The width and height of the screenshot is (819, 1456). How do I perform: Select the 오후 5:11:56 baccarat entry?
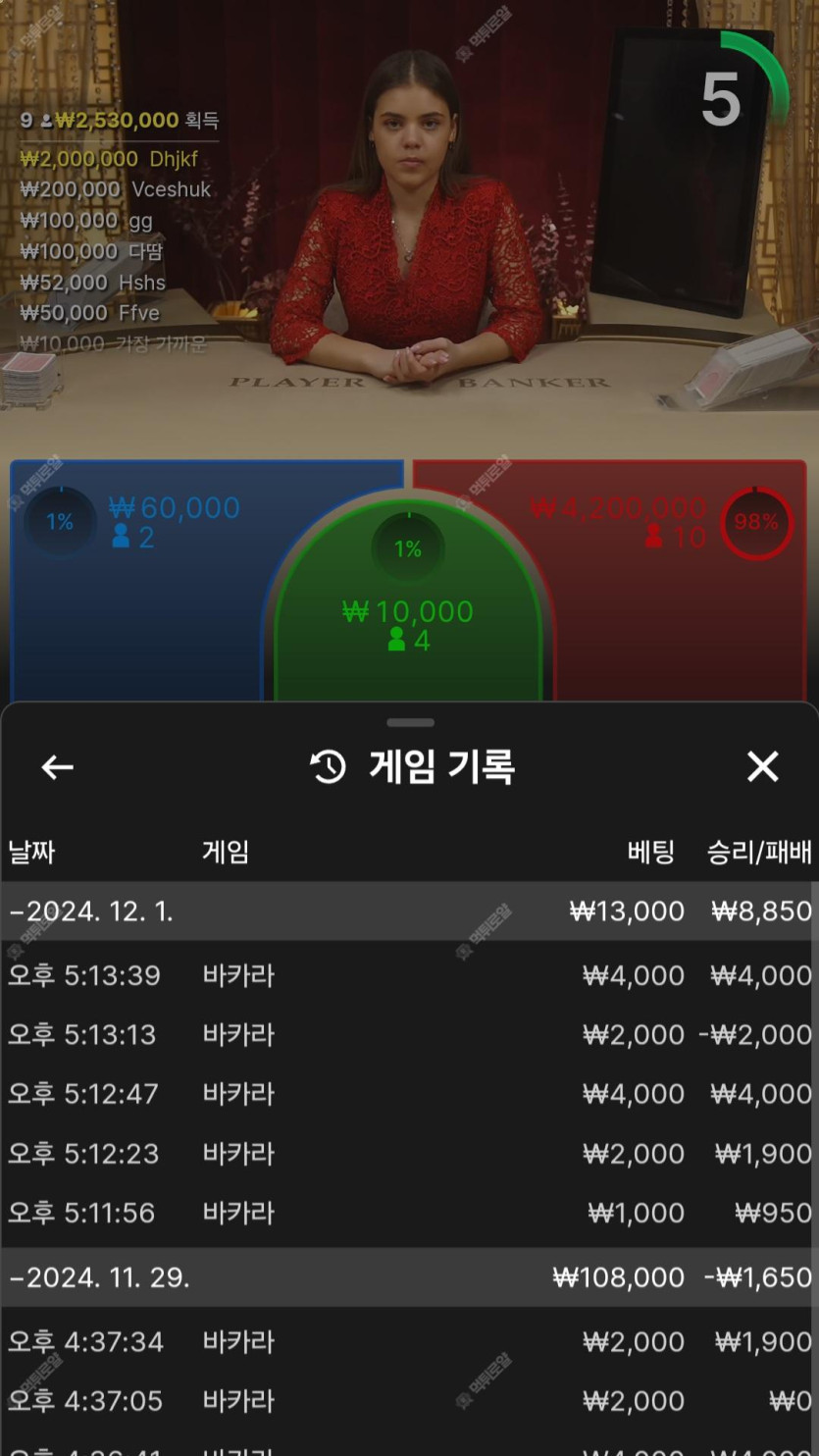409,1213
